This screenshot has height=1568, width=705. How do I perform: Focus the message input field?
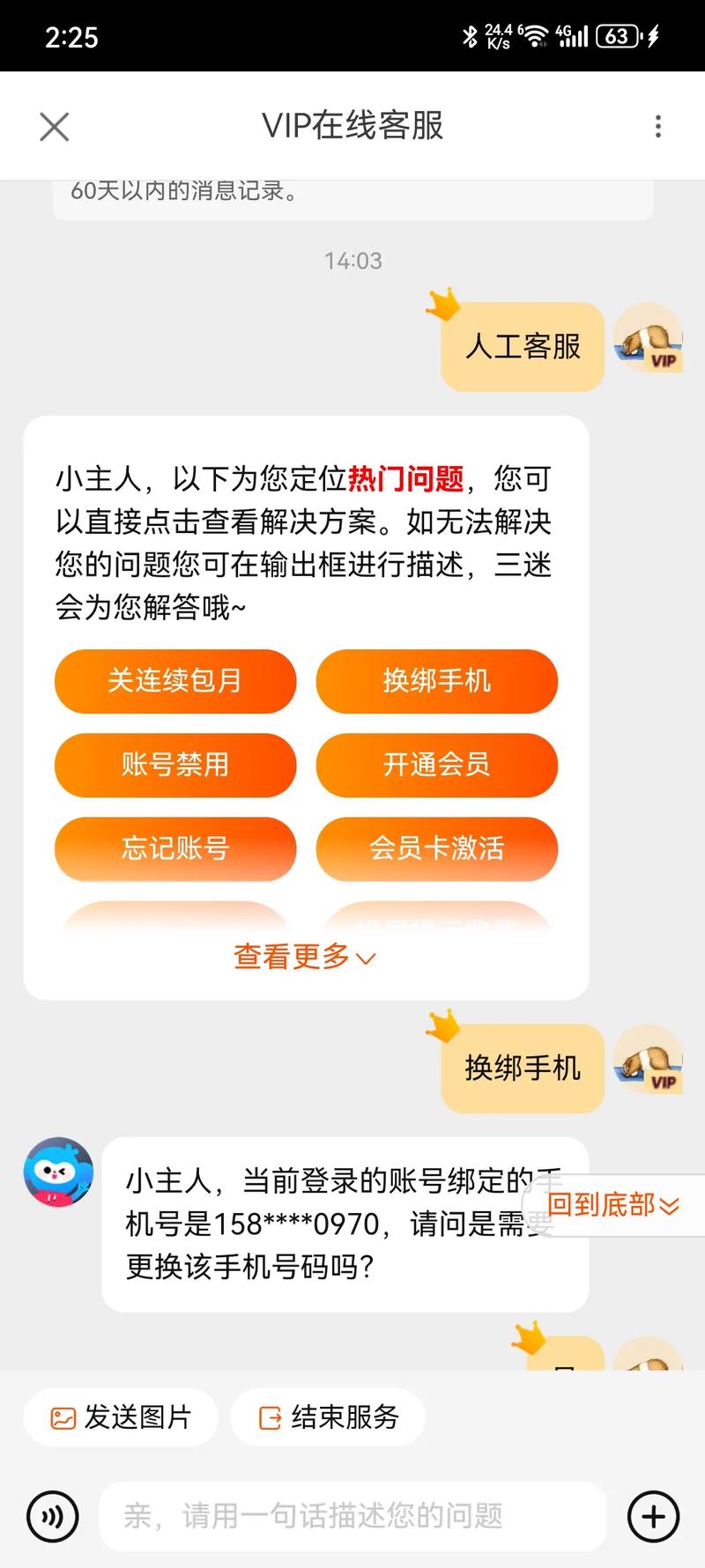pos(352,1516)
